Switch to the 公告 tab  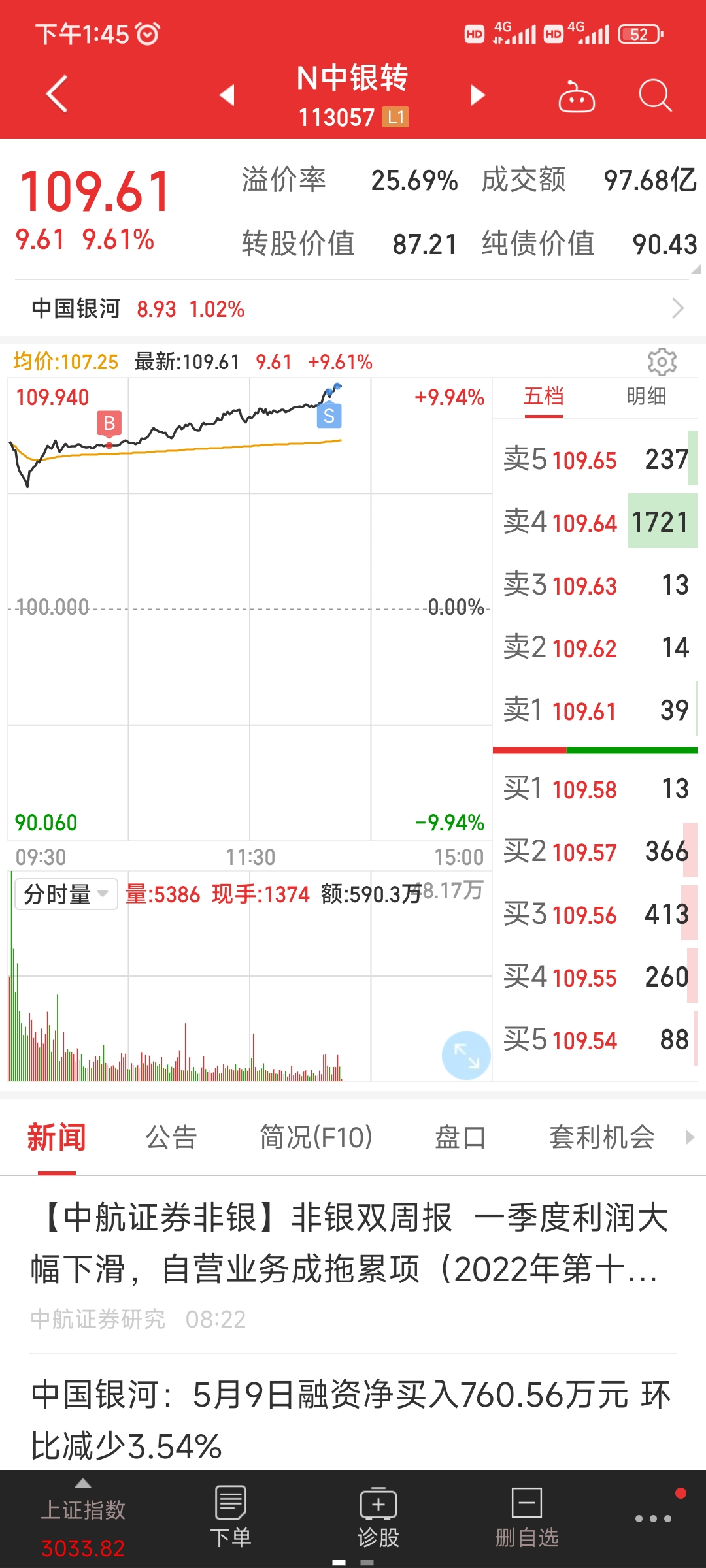point(171,1137)
